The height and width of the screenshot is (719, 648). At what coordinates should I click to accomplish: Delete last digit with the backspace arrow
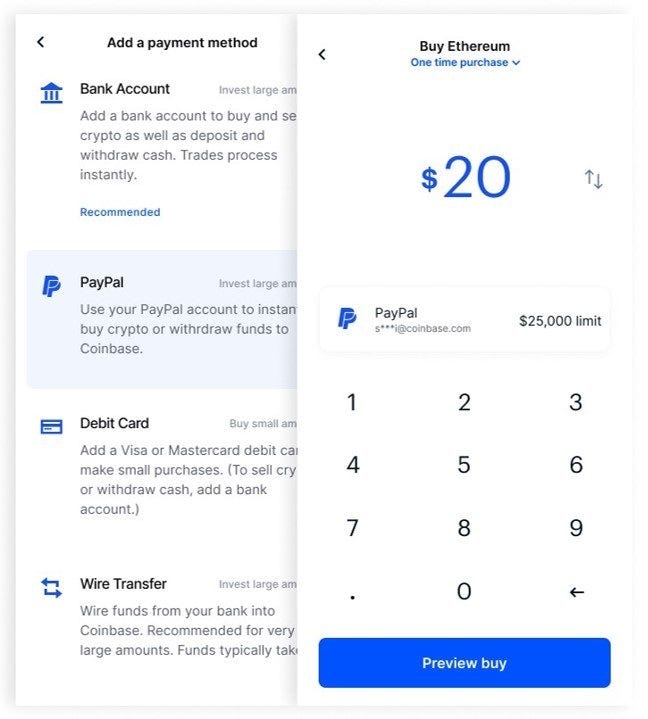click(x=576, y=592)
